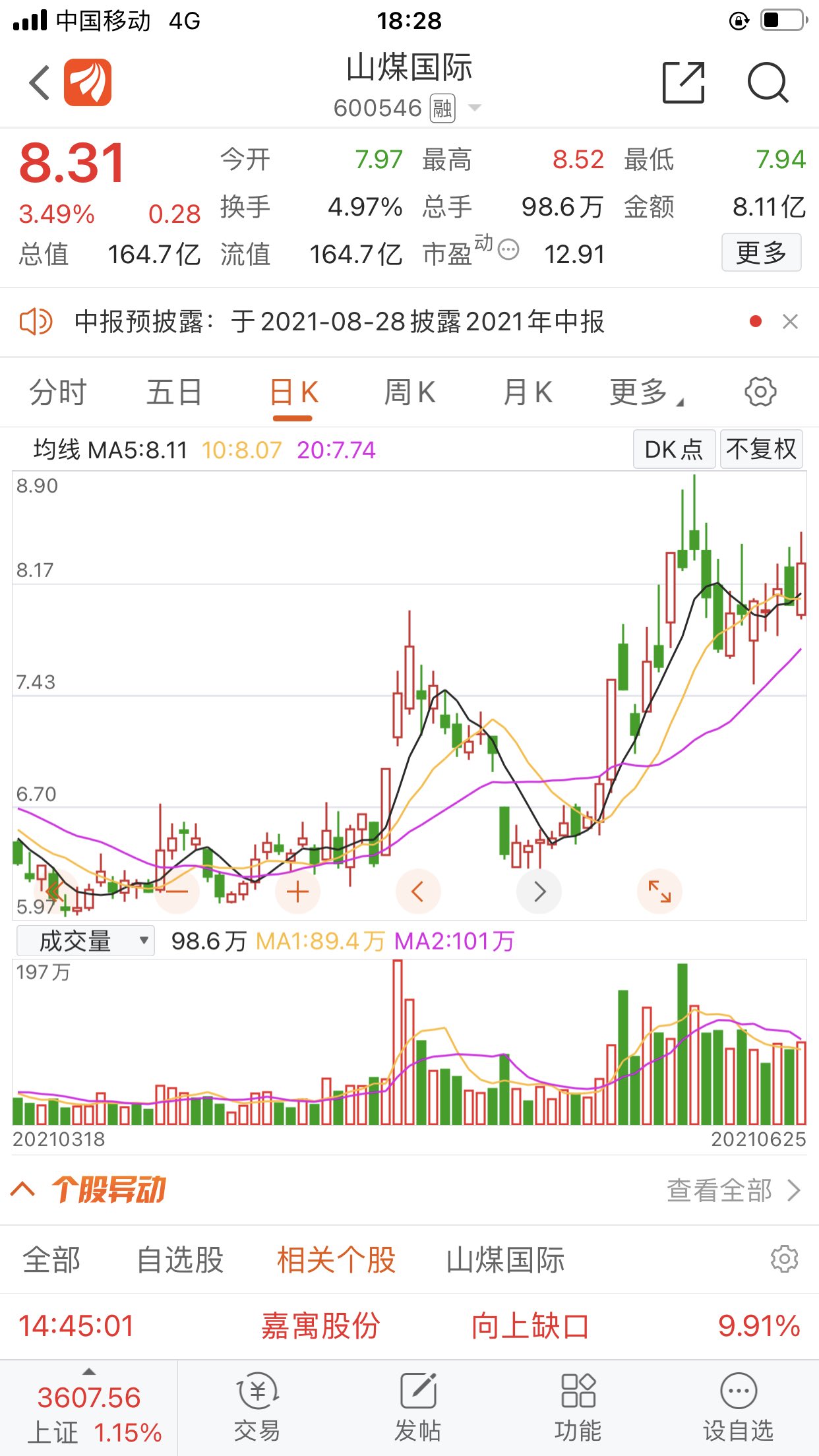This screenshot has height=1456, width=819.
Task: Tap the DK点 button
Action: coord(674,450)
